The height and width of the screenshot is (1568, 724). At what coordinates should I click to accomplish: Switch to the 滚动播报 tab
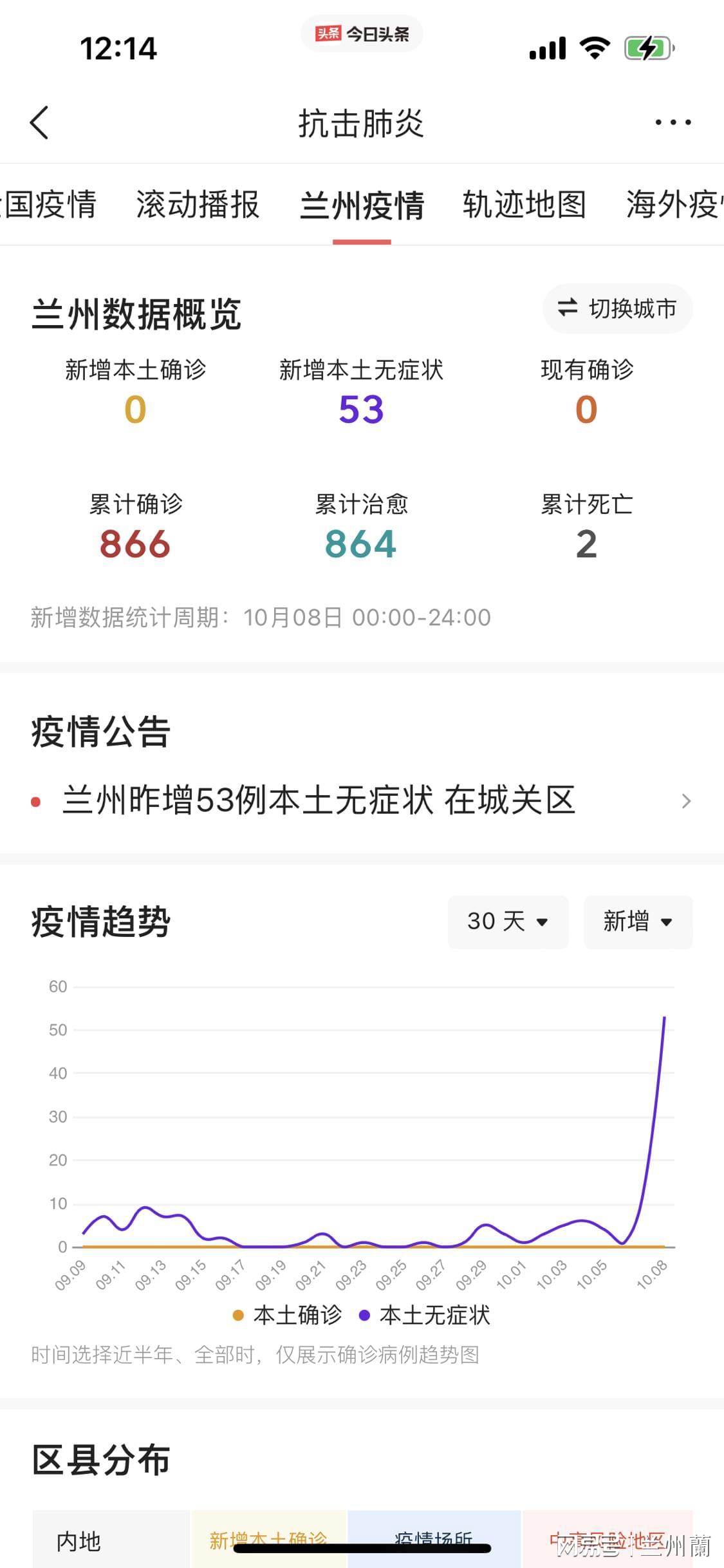coord(198,205)
